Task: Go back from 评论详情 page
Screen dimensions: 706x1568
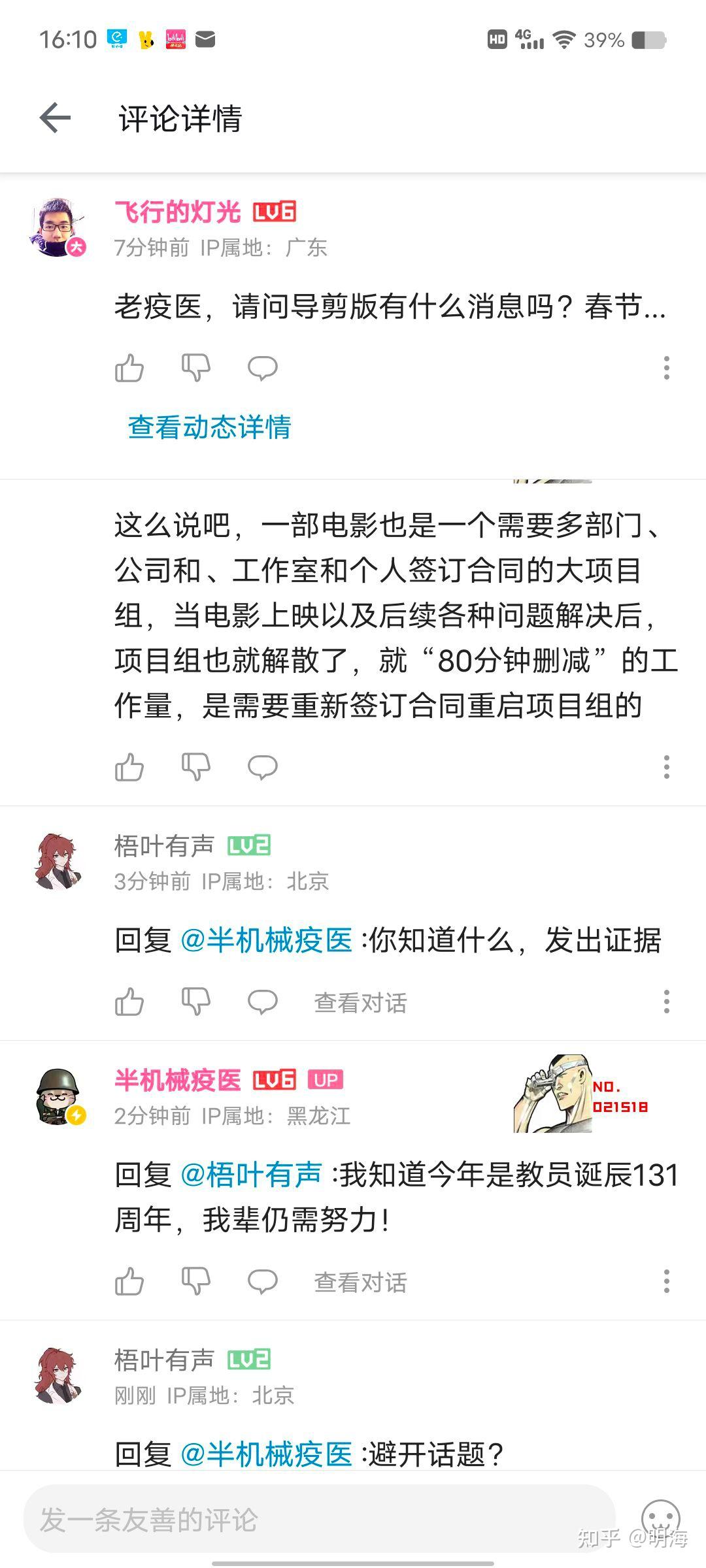Action: click(x=55, y=118)
